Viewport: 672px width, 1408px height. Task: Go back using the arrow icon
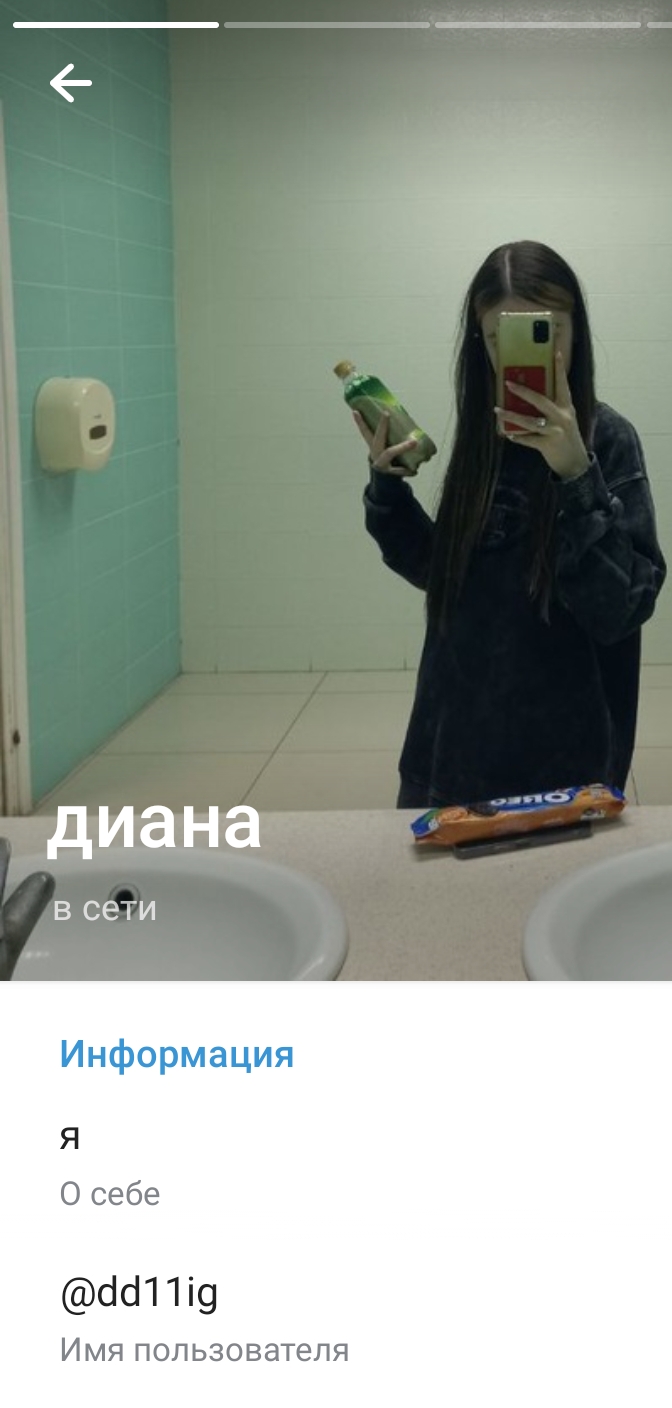[x=70, y=83]
